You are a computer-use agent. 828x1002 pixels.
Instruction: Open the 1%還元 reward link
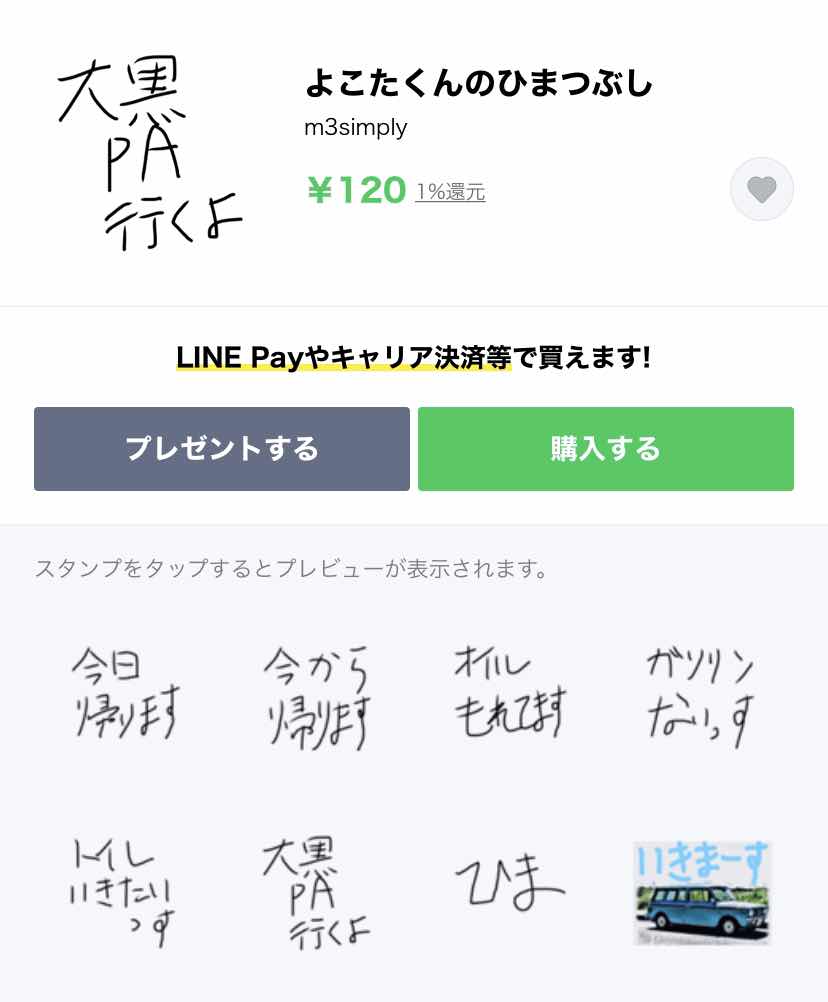coord(450,191)
